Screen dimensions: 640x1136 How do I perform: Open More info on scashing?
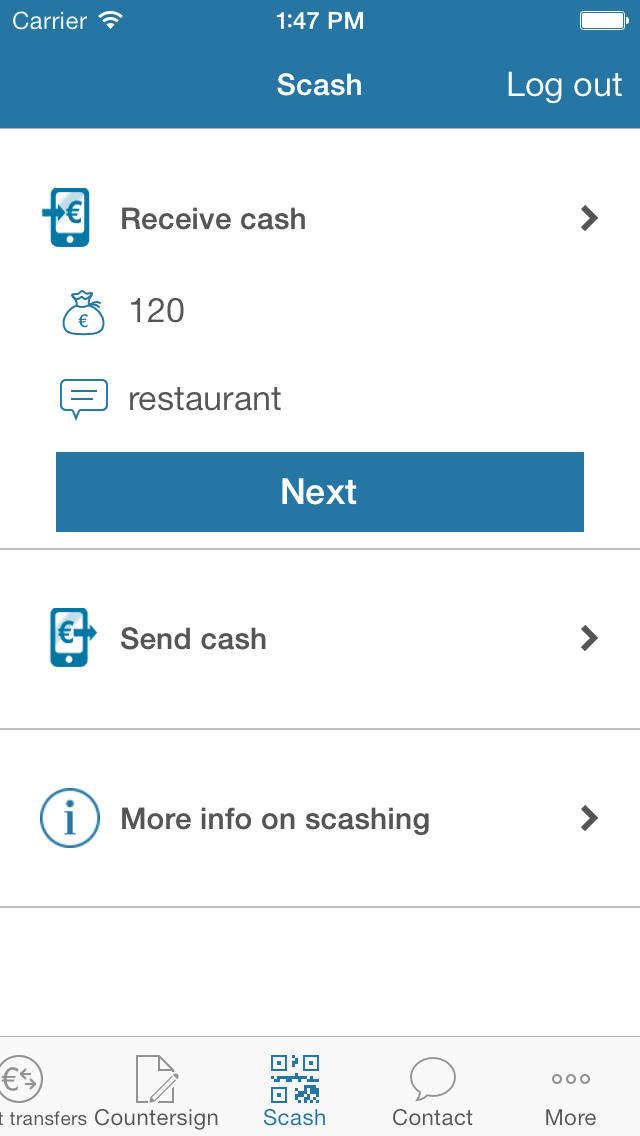click(x=320, y=819)
